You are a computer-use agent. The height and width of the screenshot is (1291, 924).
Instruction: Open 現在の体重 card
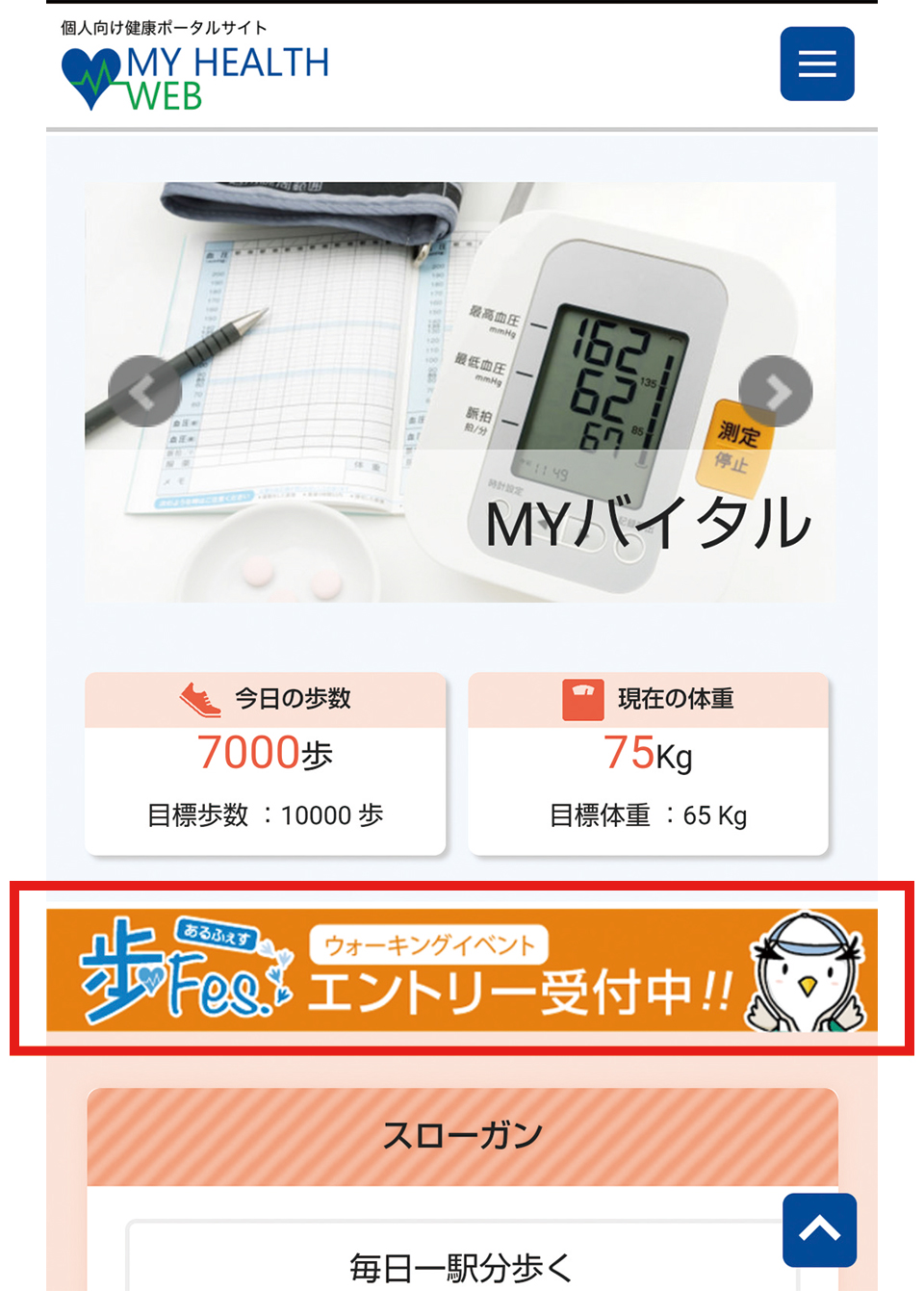(648, 763)
